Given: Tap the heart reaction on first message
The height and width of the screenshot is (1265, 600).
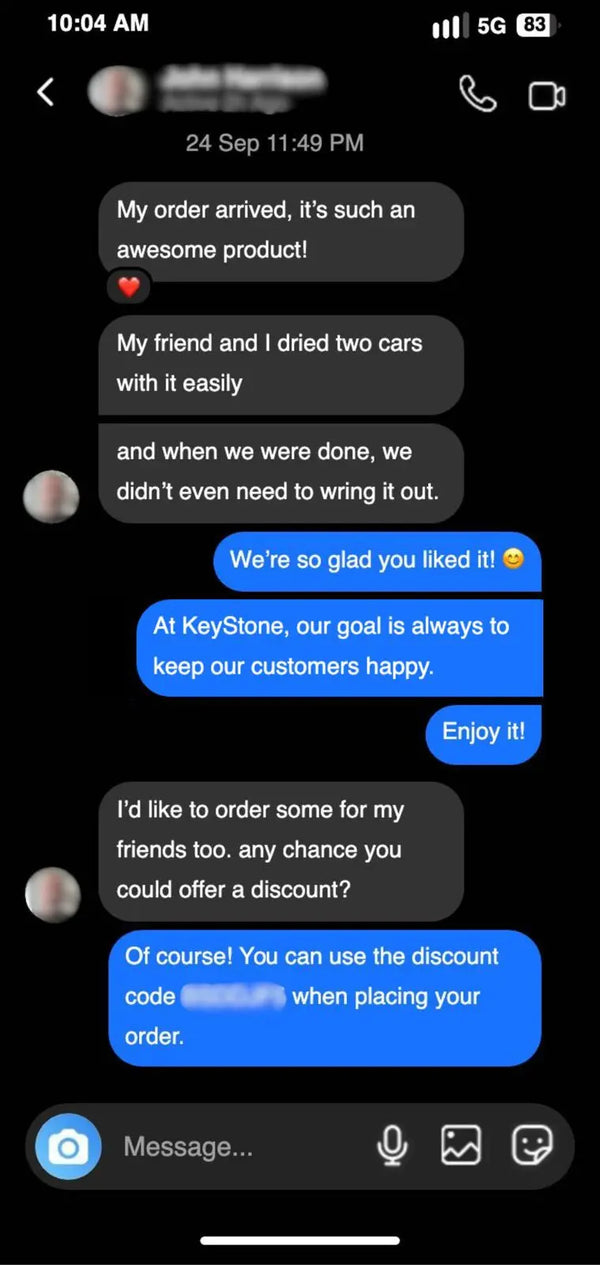Looking at the screenshot, I should [129, 287].
